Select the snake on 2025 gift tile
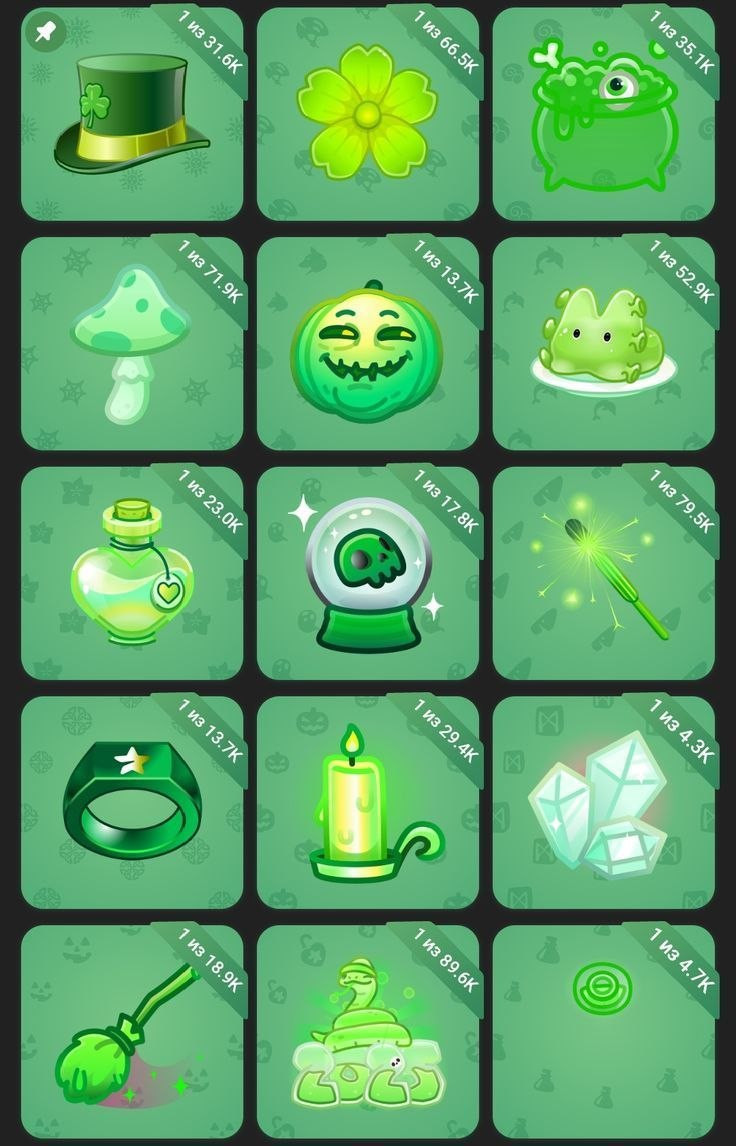This screenshot has width=736, height=1146. pos(368,1032)
